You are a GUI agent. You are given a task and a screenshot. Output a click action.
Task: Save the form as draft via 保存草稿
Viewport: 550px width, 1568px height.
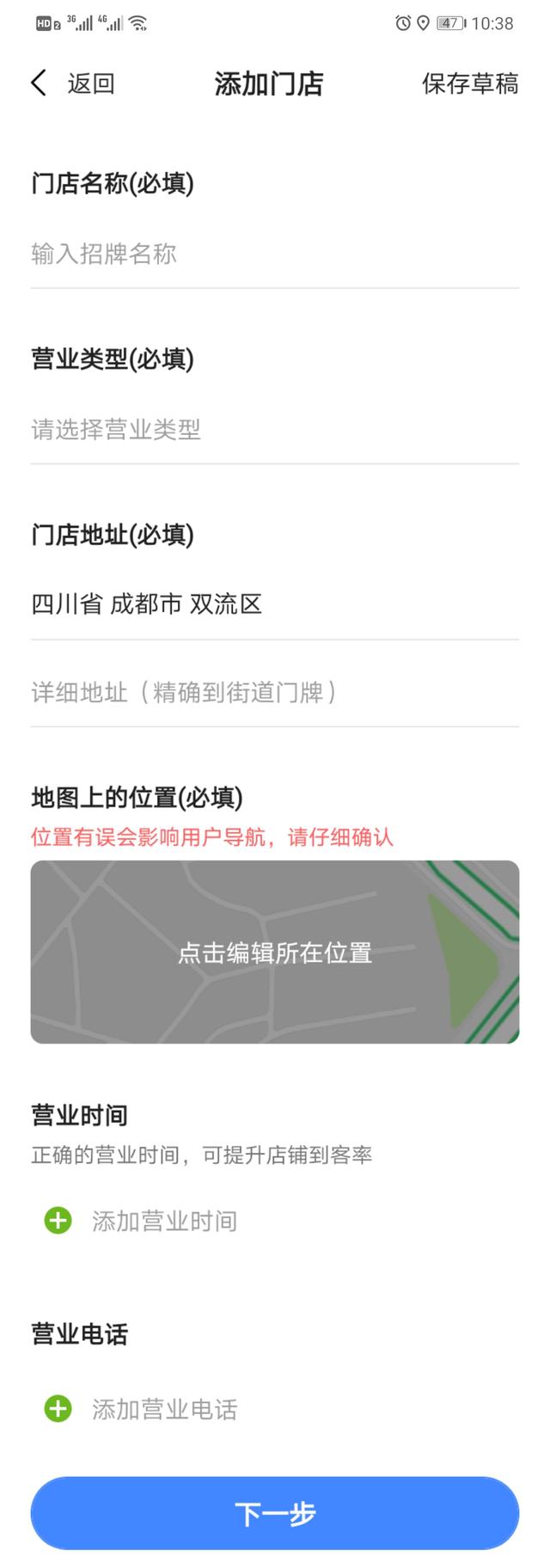469,83
